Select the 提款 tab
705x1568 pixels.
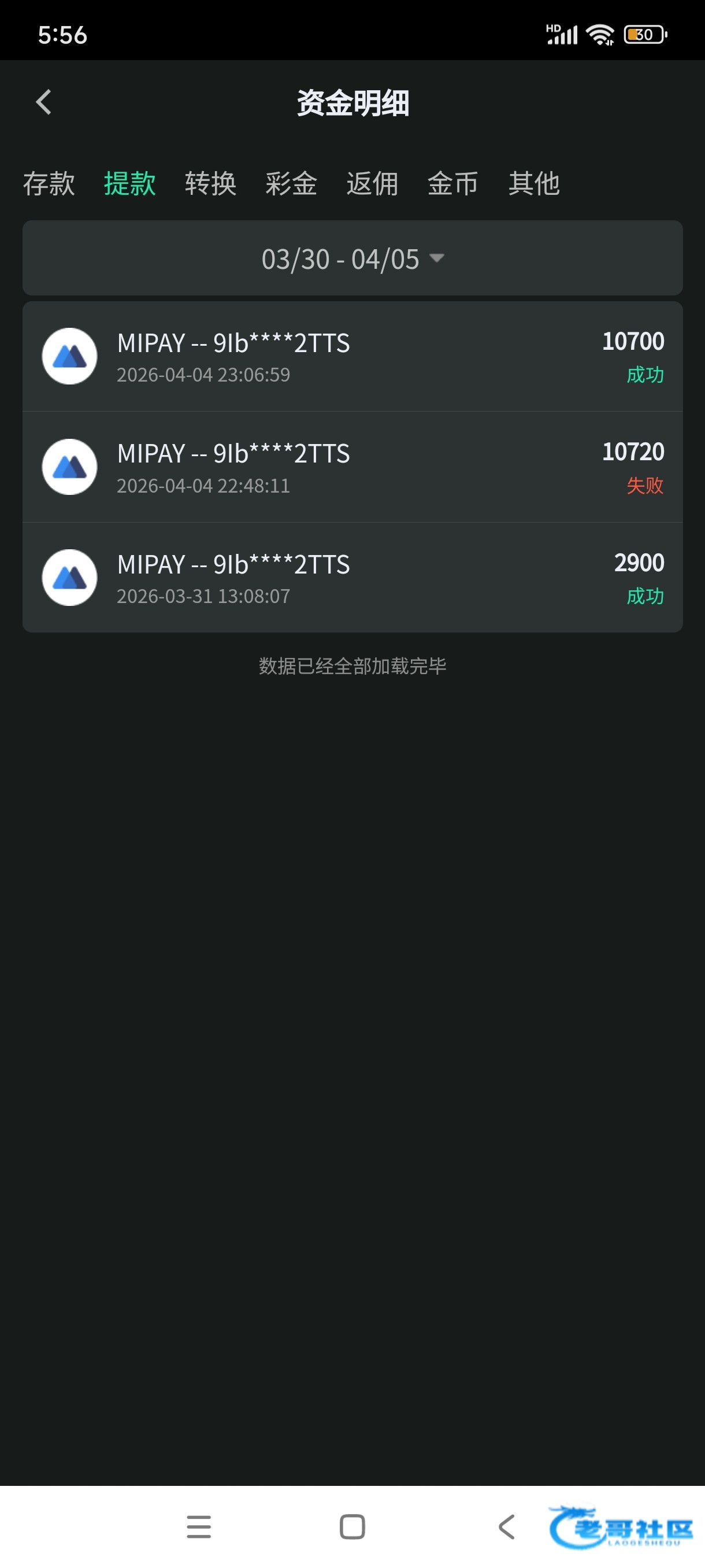(129, 183)
